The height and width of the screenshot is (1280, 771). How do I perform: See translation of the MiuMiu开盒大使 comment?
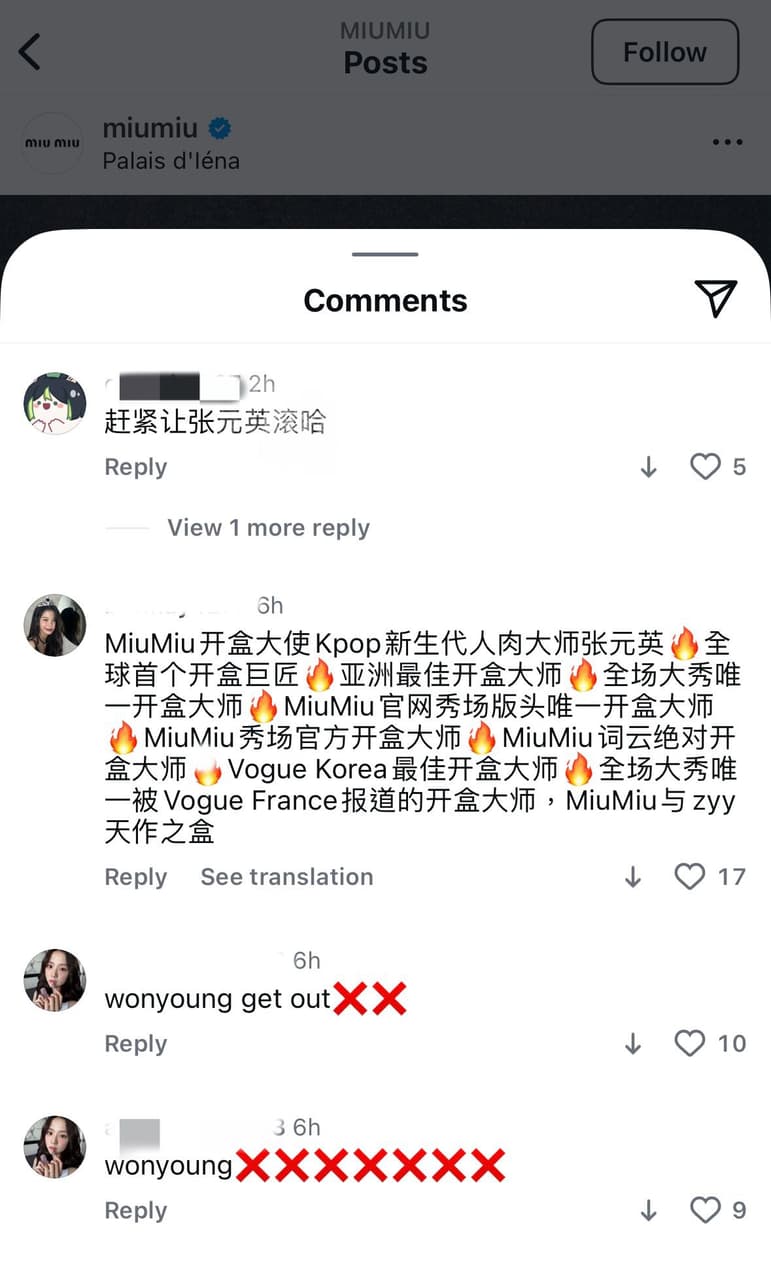pyautogui.click(x=286, y=877)
